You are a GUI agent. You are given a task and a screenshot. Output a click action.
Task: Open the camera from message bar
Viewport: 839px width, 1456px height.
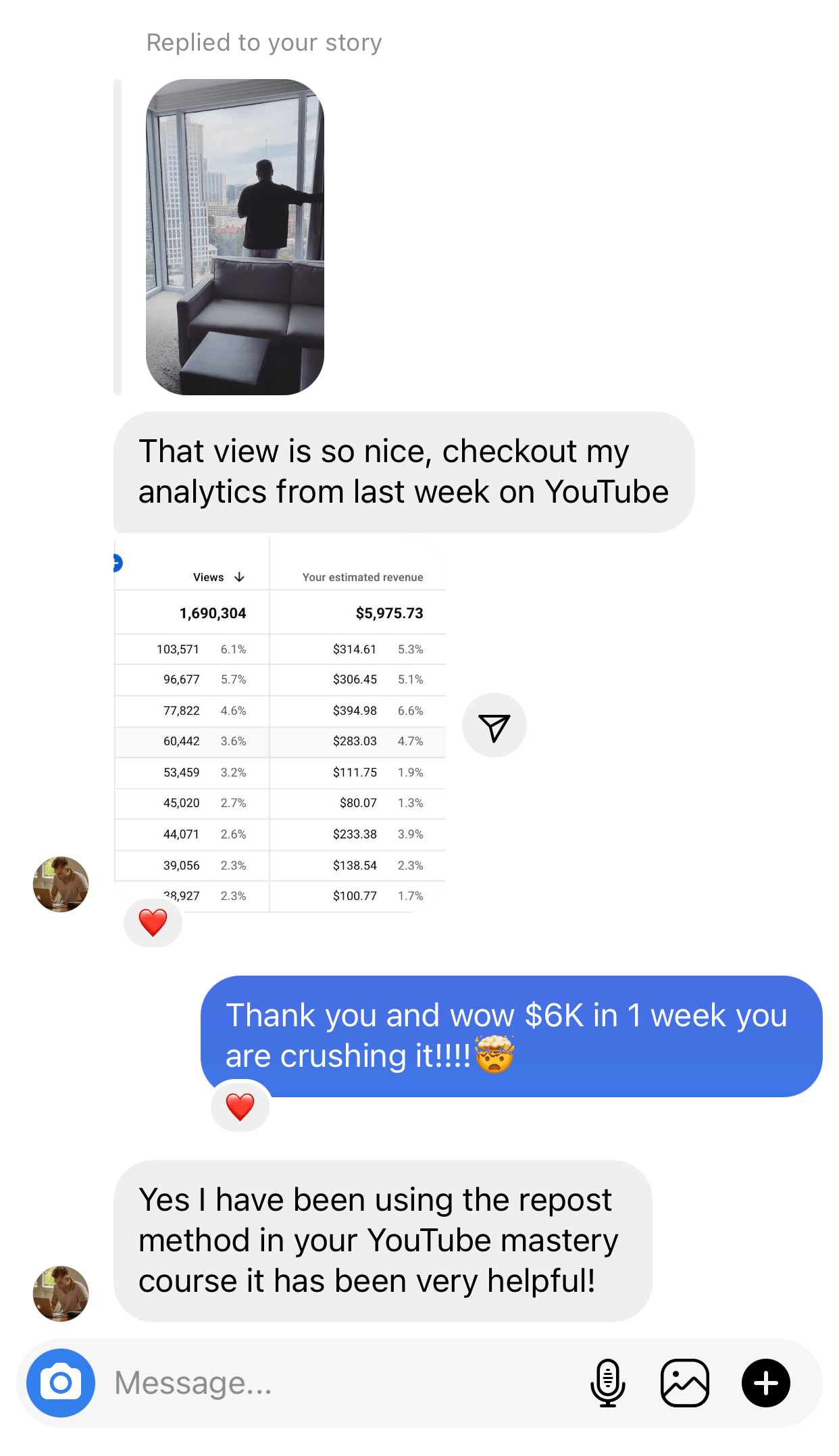pyautogui.click(x=61, y=1382)
